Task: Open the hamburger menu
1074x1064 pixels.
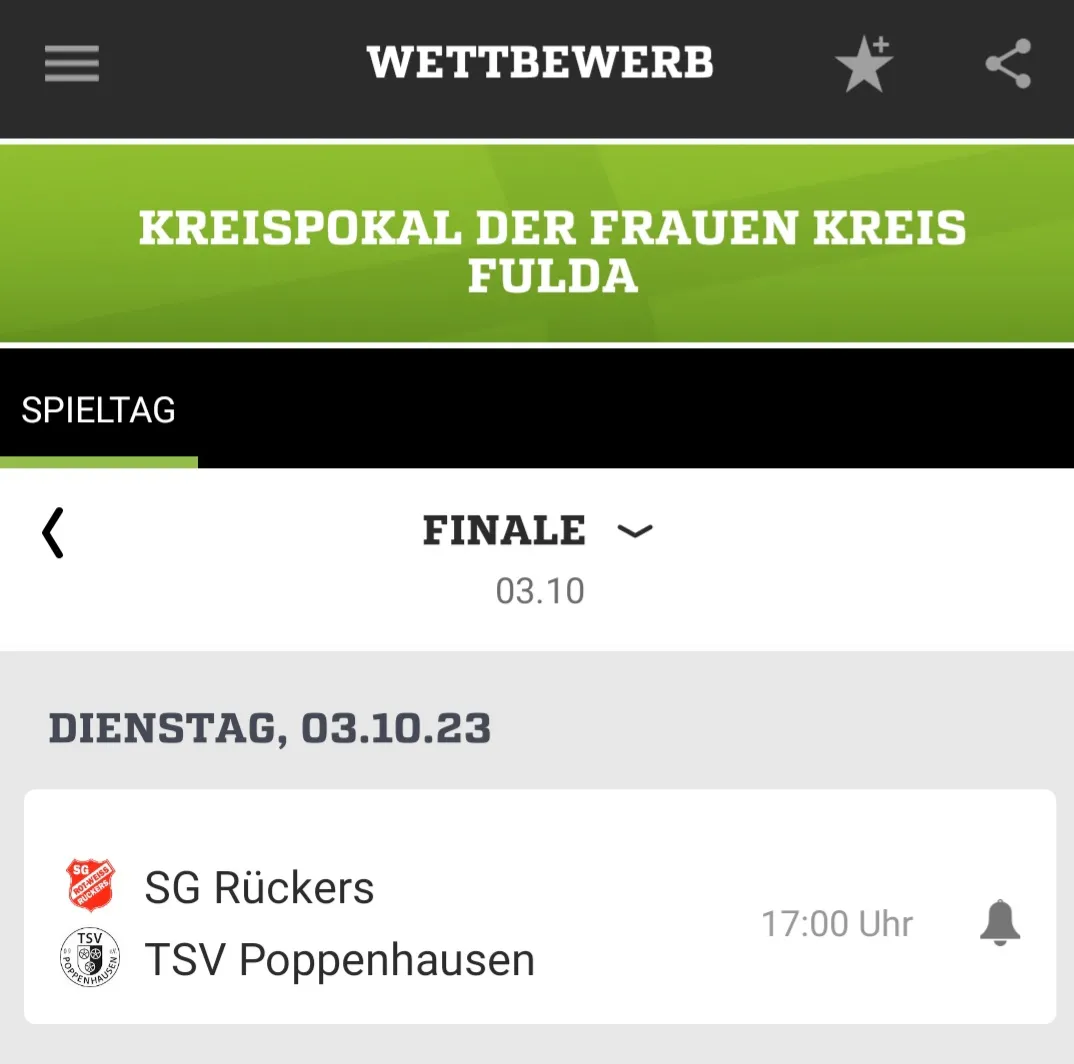Action: [72, 65]
